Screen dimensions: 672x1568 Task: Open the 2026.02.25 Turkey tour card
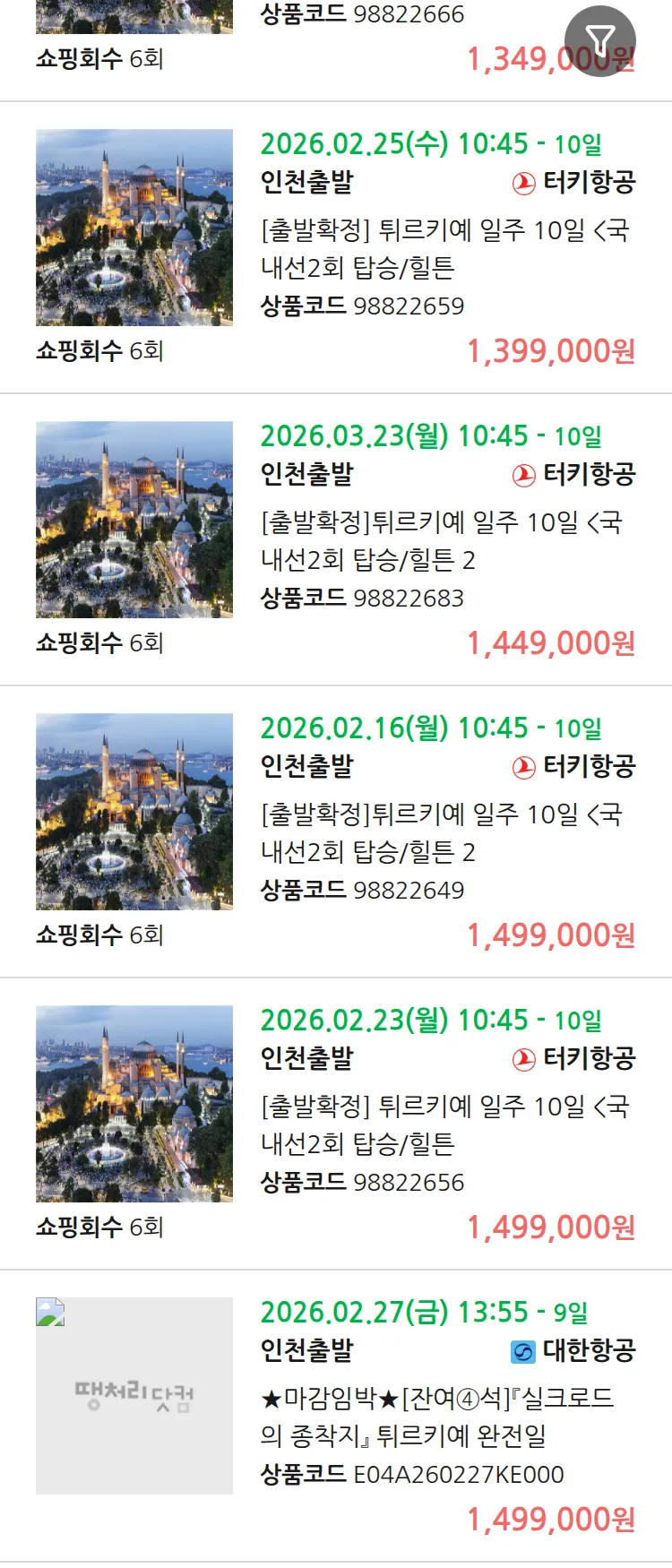[x=446, y=248]
